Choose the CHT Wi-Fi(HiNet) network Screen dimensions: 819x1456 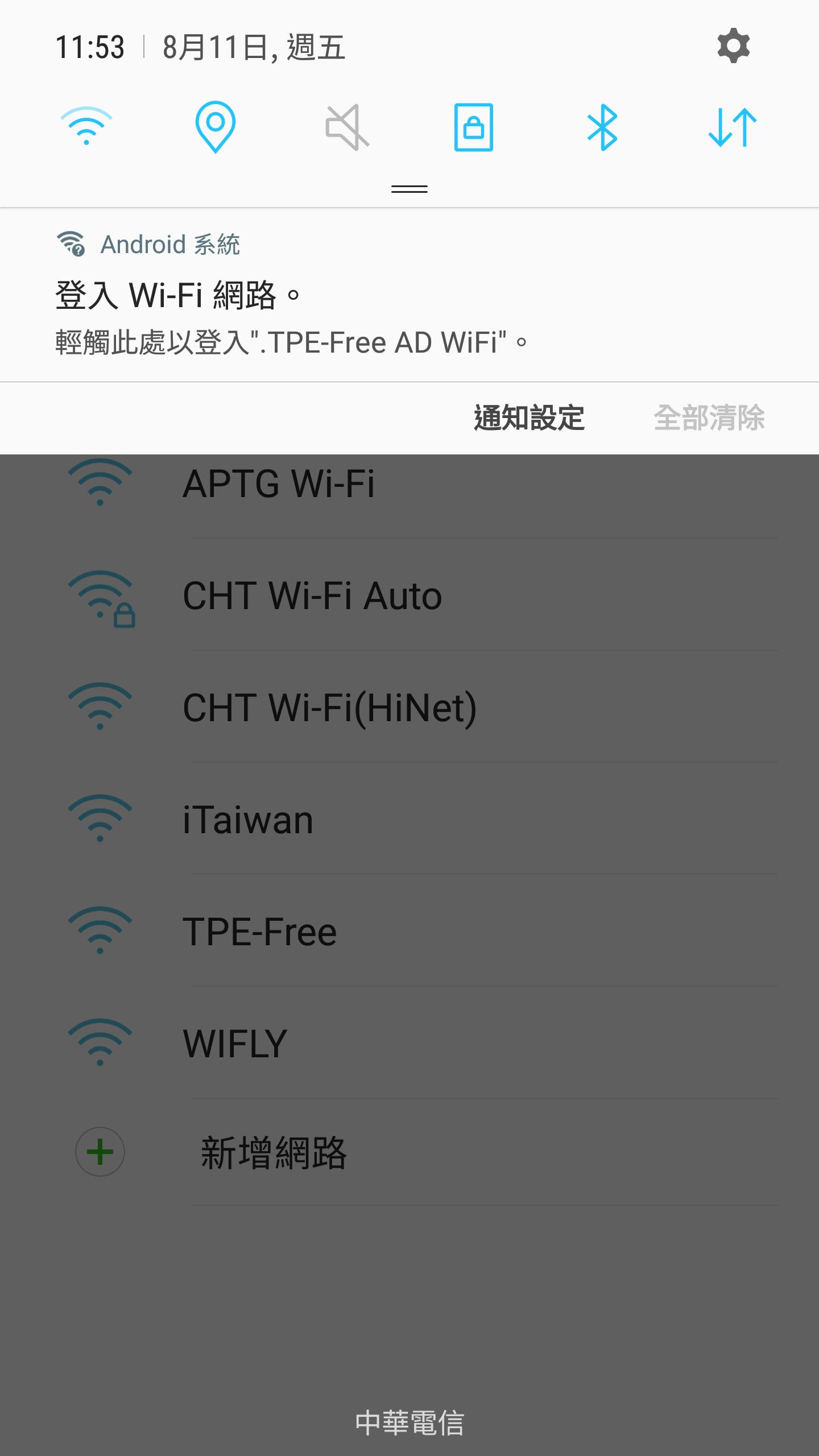pos(330,708)
